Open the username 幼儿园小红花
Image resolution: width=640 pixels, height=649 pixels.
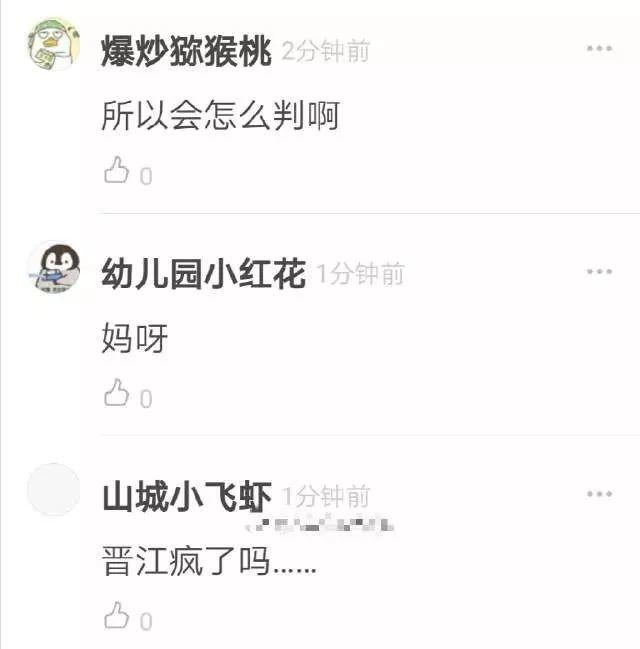click(x=204, y=274)
